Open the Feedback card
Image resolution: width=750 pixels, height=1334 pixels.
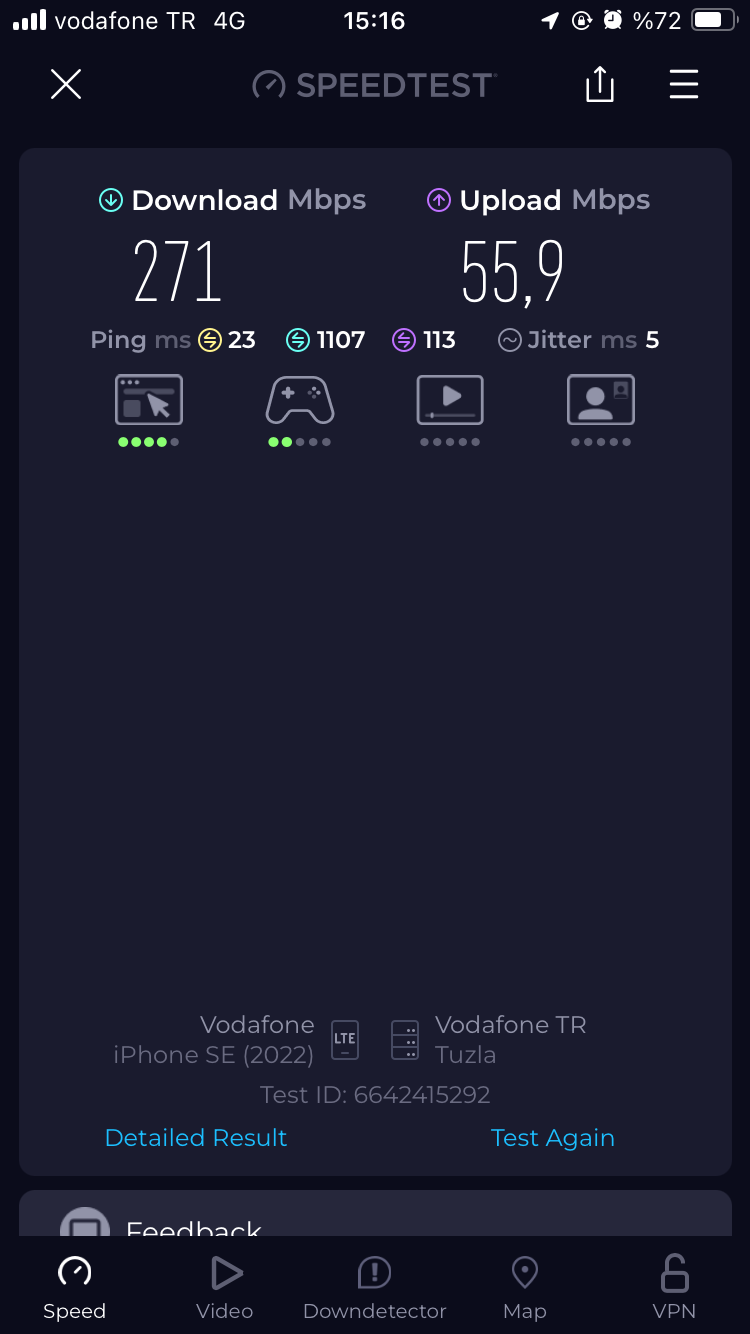[375, 1213]
